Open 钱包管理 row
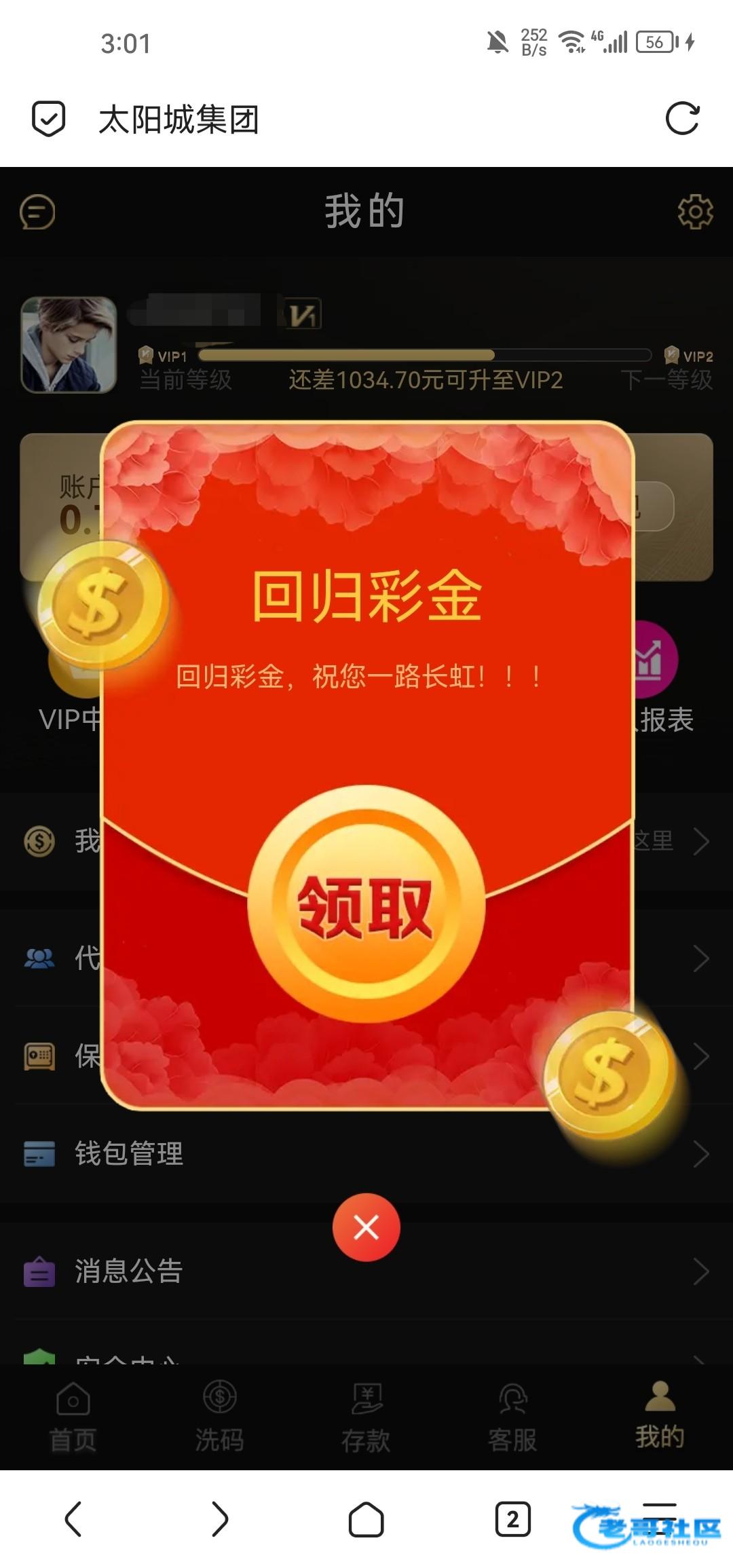Viewport: 733px width, 1568px height. coord(366,1153)
